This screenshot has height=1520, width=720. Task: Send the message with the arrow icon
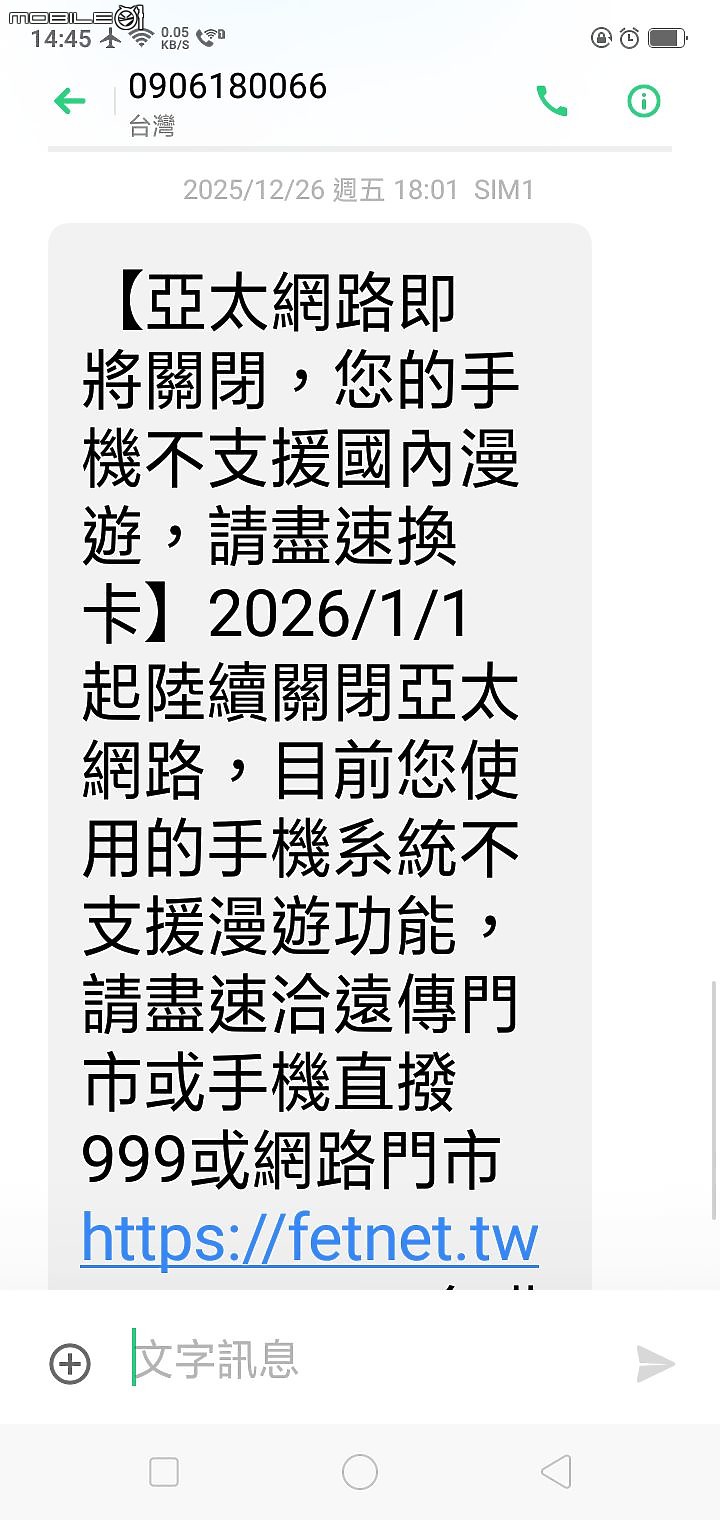pos(655,1364)
